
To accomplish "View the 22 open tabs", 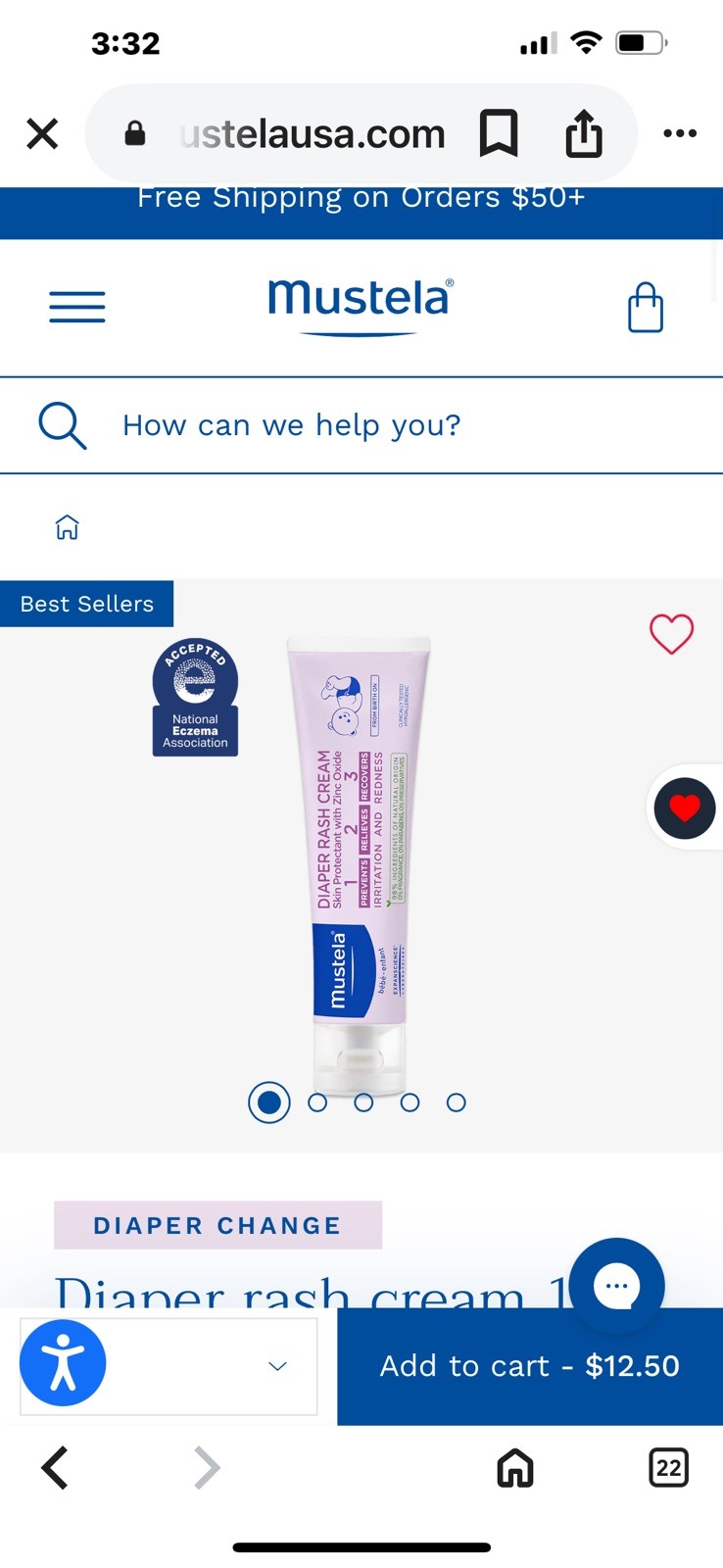I will (668, 1468).
